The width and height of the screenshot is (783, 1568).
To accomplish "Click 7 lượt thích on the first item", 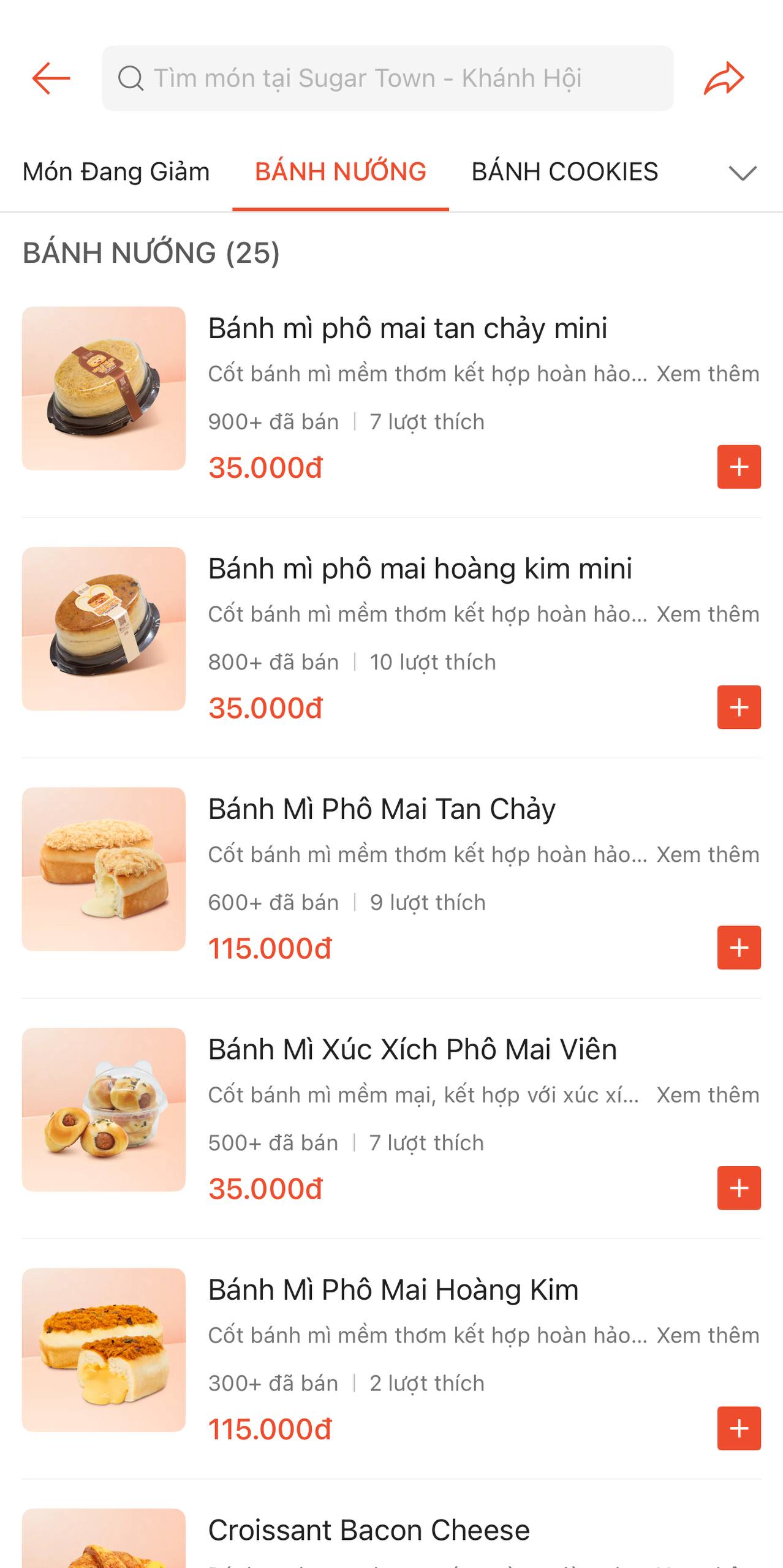I will coord(426,421).
